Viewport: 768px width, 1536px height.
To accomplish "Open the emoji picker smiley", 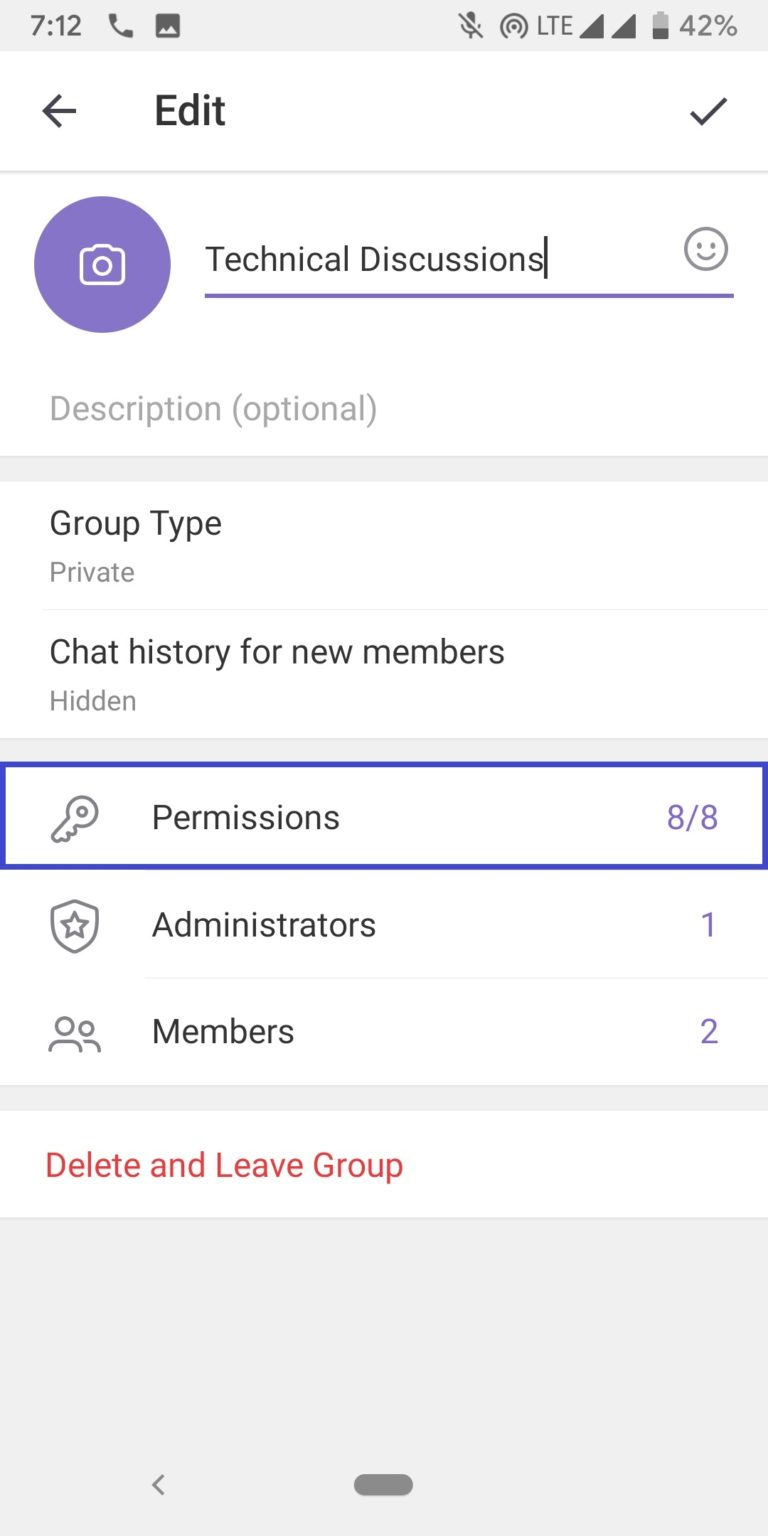I will point(706,249).
